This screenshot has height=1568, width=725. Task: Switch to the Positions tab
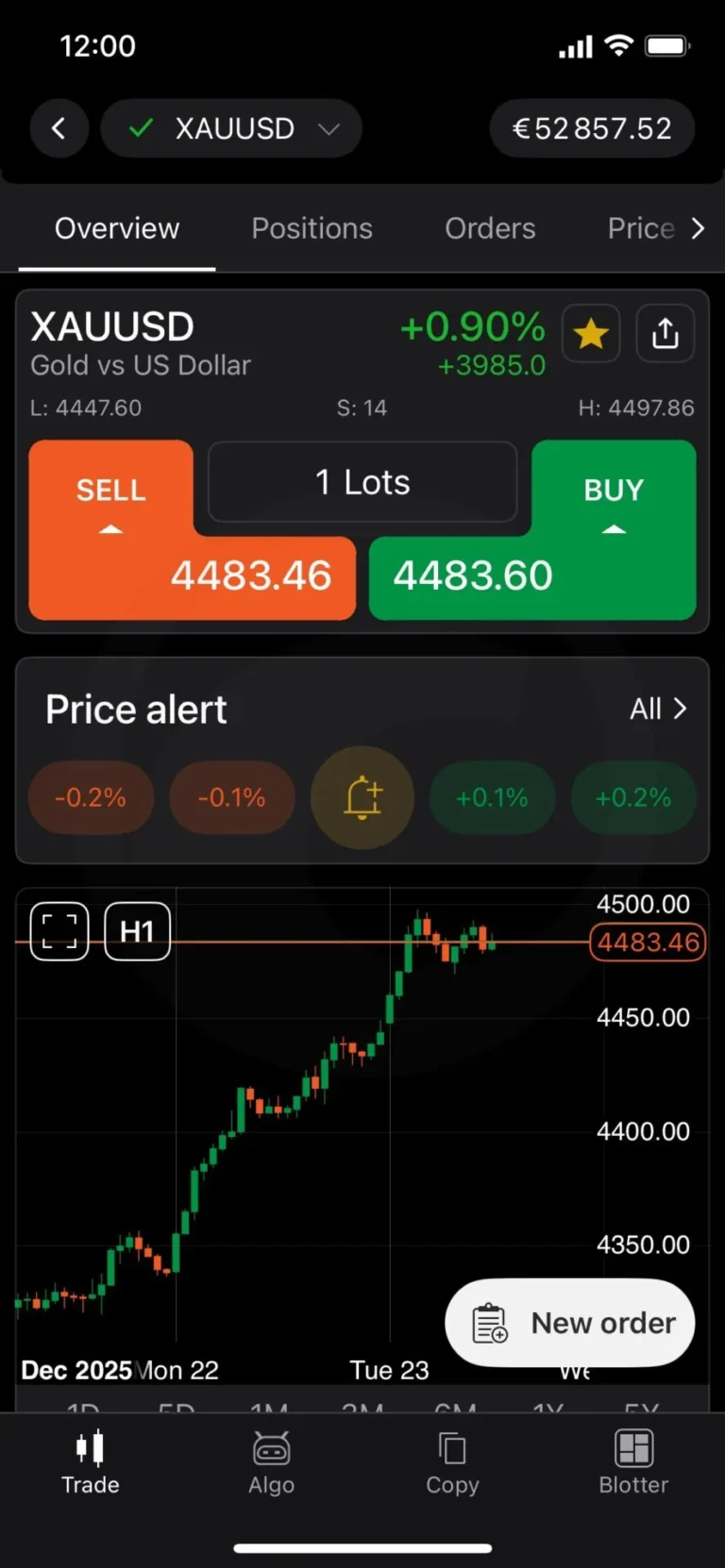click(312, 228)
